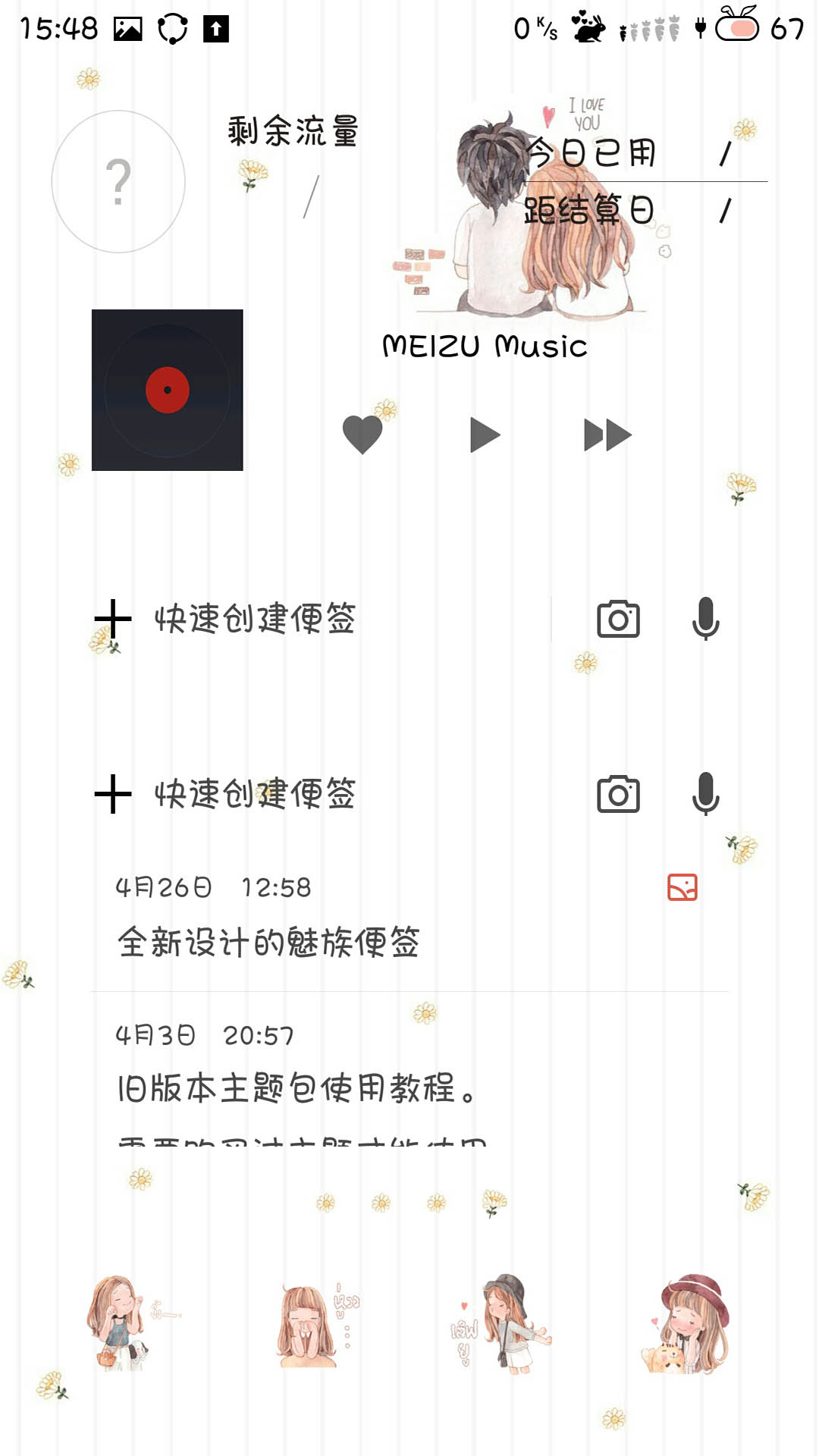The width and height of the screenshot is (819, 1456).
Task: Open note 全新设计的魅族便签
Action: (409, 918)
